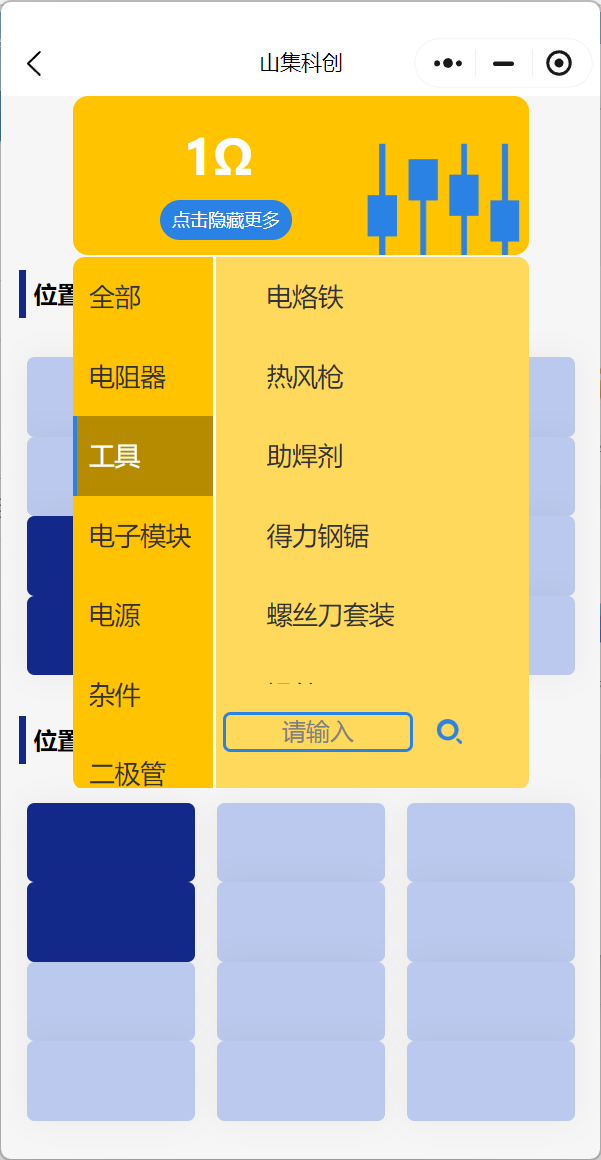This screenshot has width=601, height=1160.
Task: Open the mini program more options menu
Action: [447, 64]
